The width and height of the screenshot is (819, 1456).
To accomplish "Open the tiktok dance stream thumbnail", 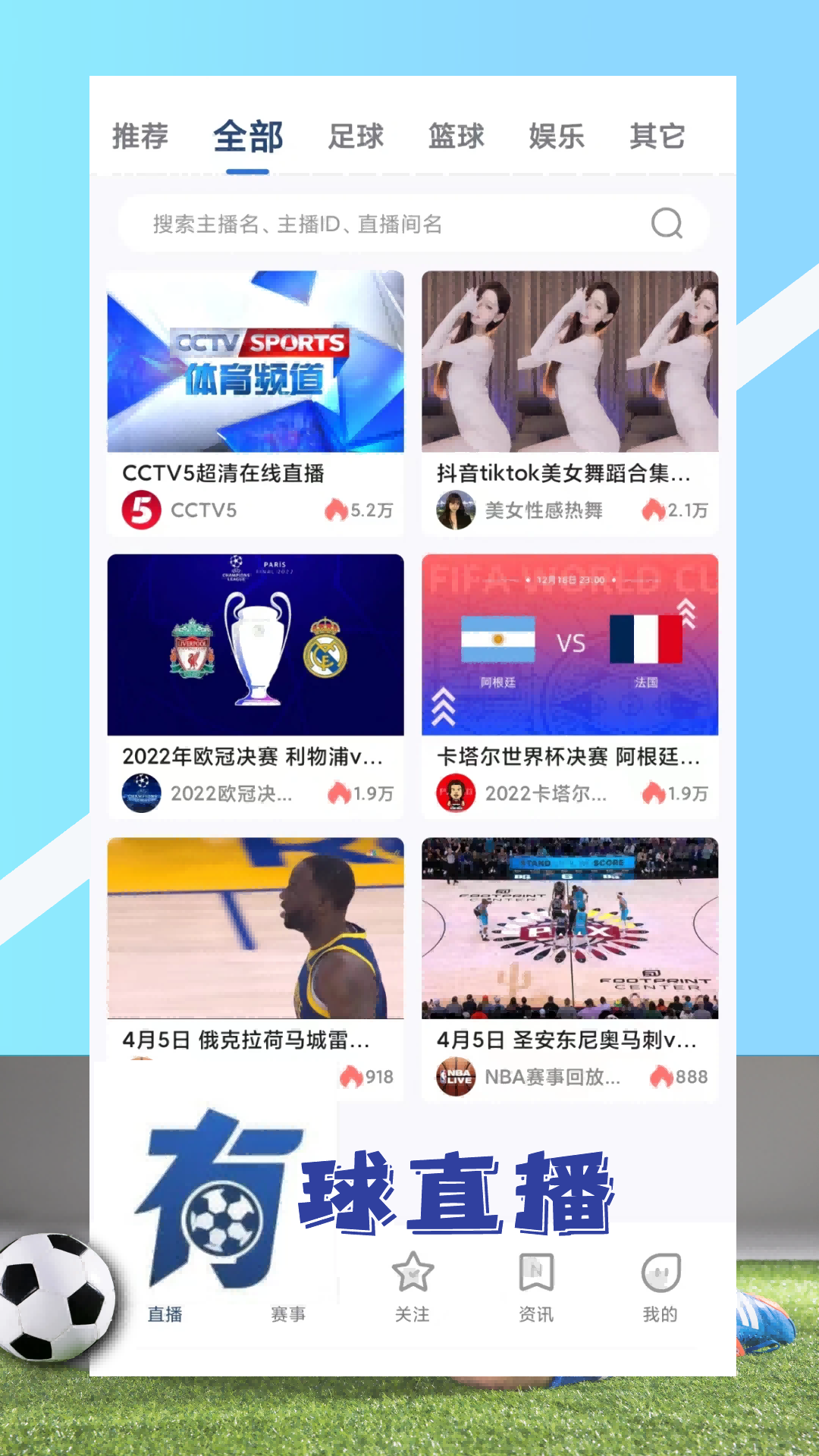I will (569, 362).
